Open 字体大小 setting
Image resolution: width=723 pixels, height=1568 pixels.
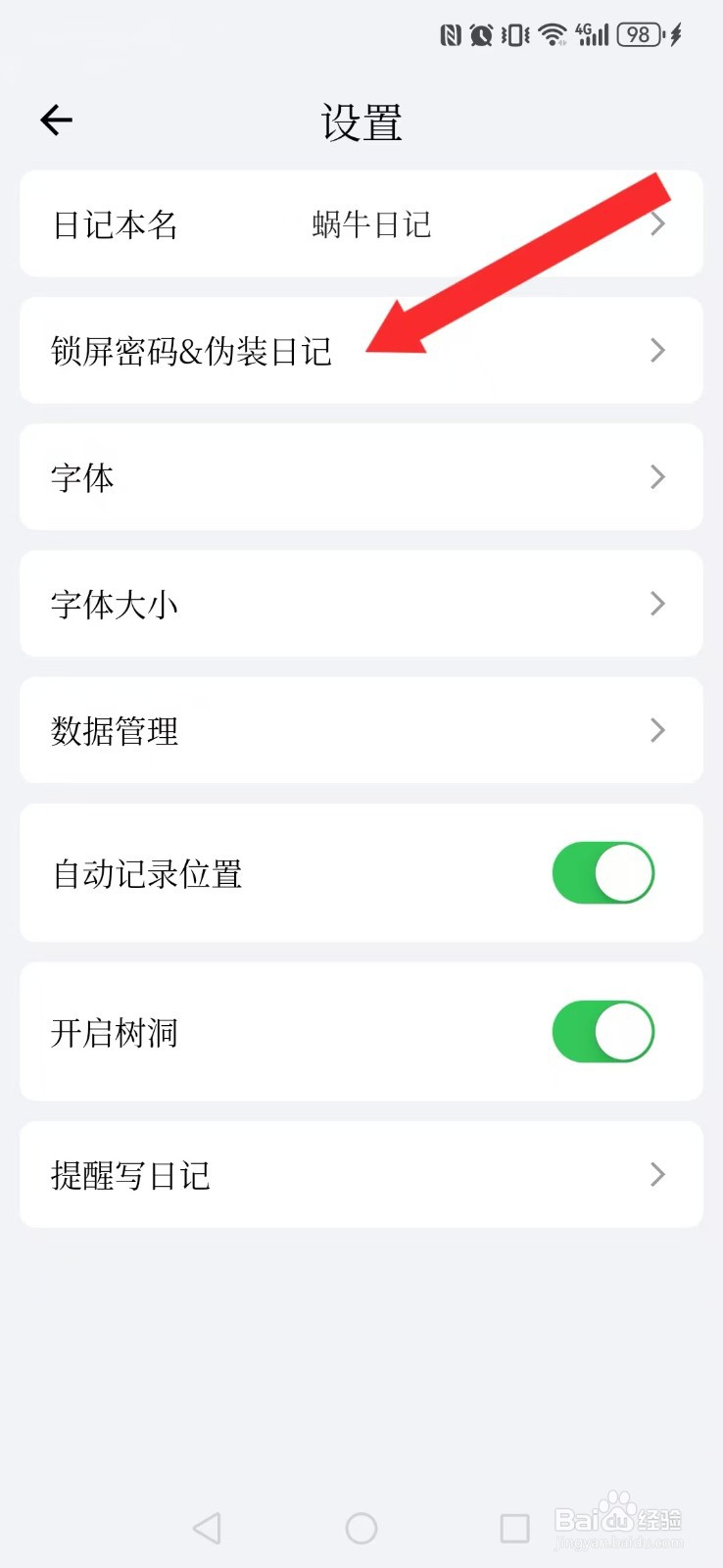pyautogui.click(x=361, y=604)
